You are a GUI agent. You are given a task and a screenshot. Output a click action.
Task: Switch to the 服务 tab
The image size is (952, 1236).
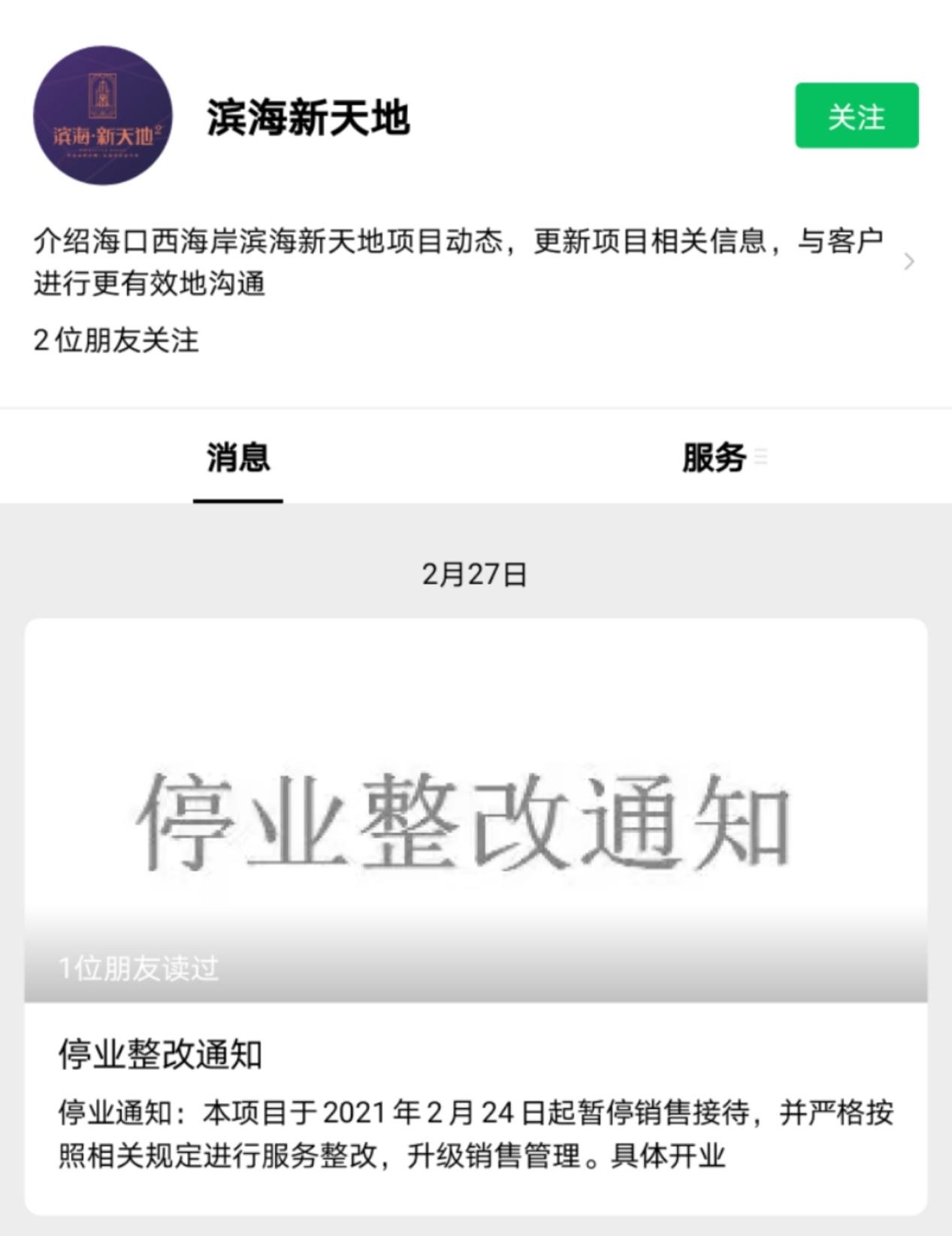tap(714, 458)
